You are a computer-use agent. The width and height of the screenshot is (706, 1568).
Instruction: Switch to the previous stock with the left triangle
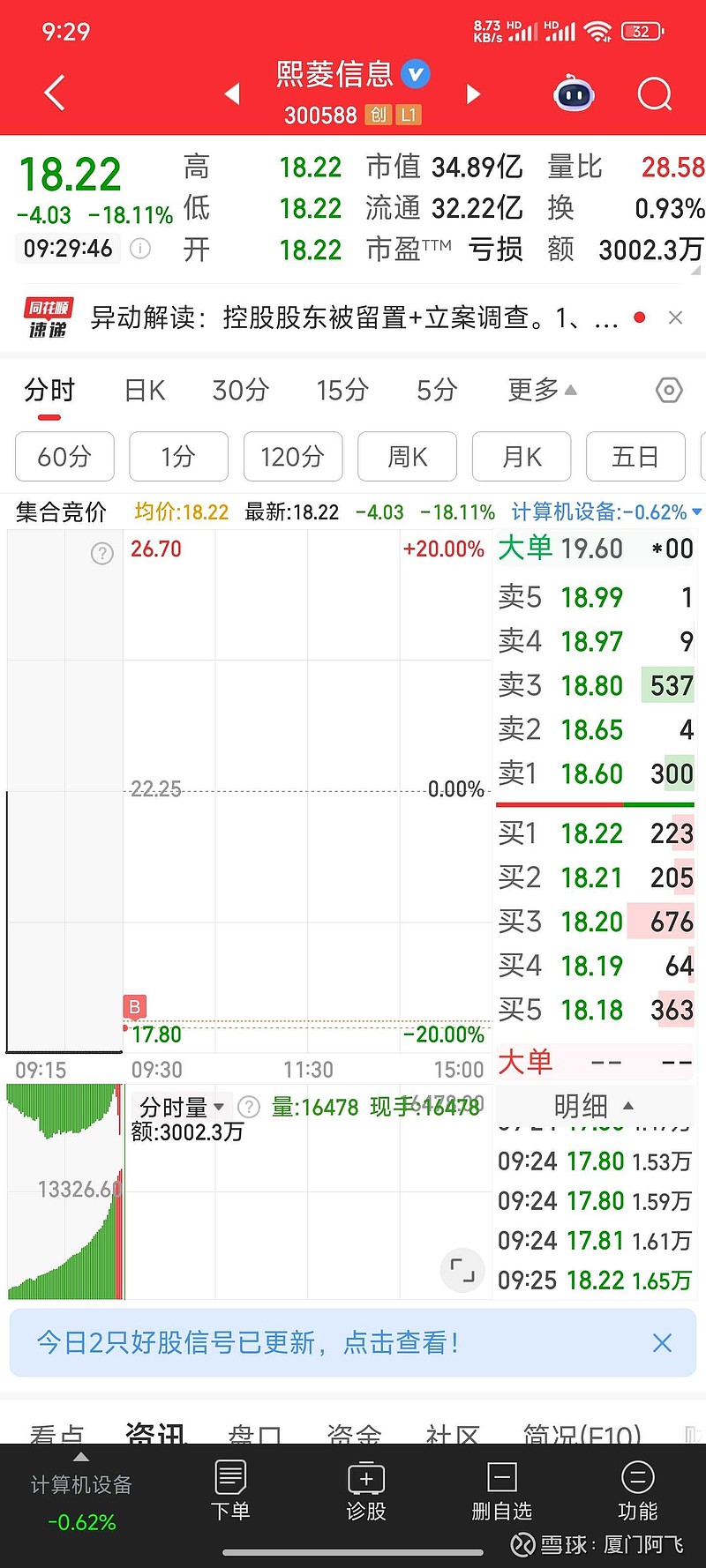pyautogui.click(x=232, y=93)
